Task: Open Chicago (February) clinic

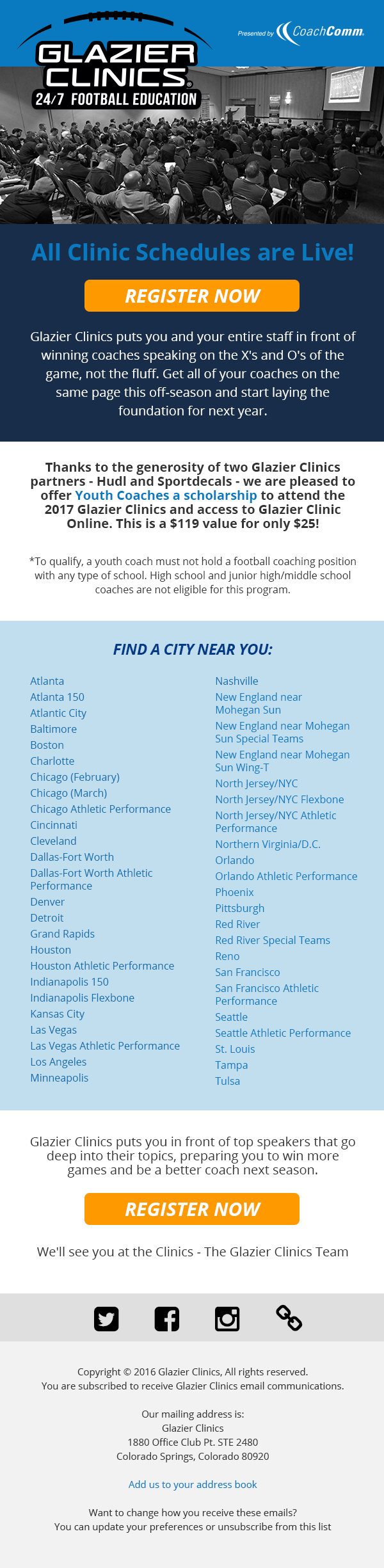Action: pyautogui.click(x=75, y=777)
